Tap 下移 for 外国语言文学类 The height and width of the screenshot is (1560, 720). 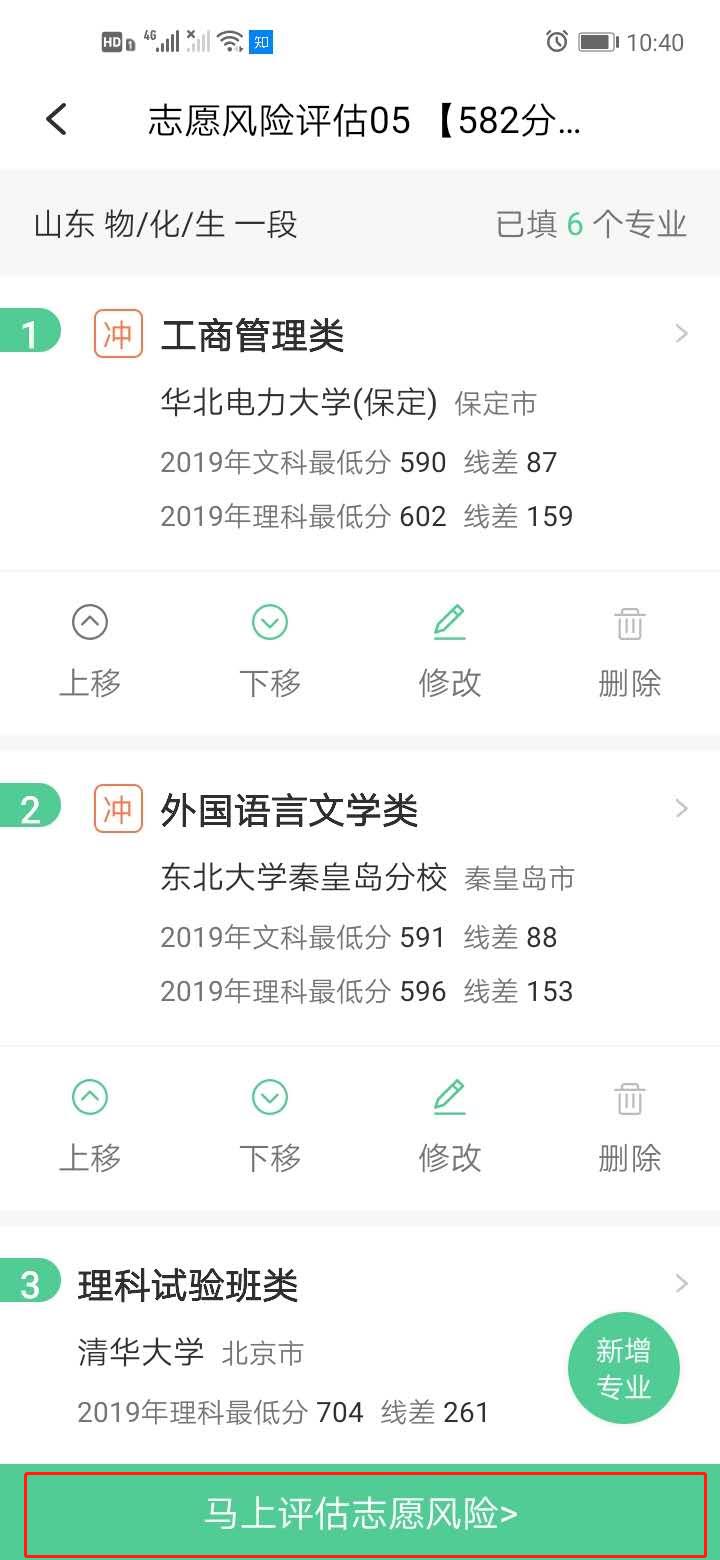coord(270,1128)
